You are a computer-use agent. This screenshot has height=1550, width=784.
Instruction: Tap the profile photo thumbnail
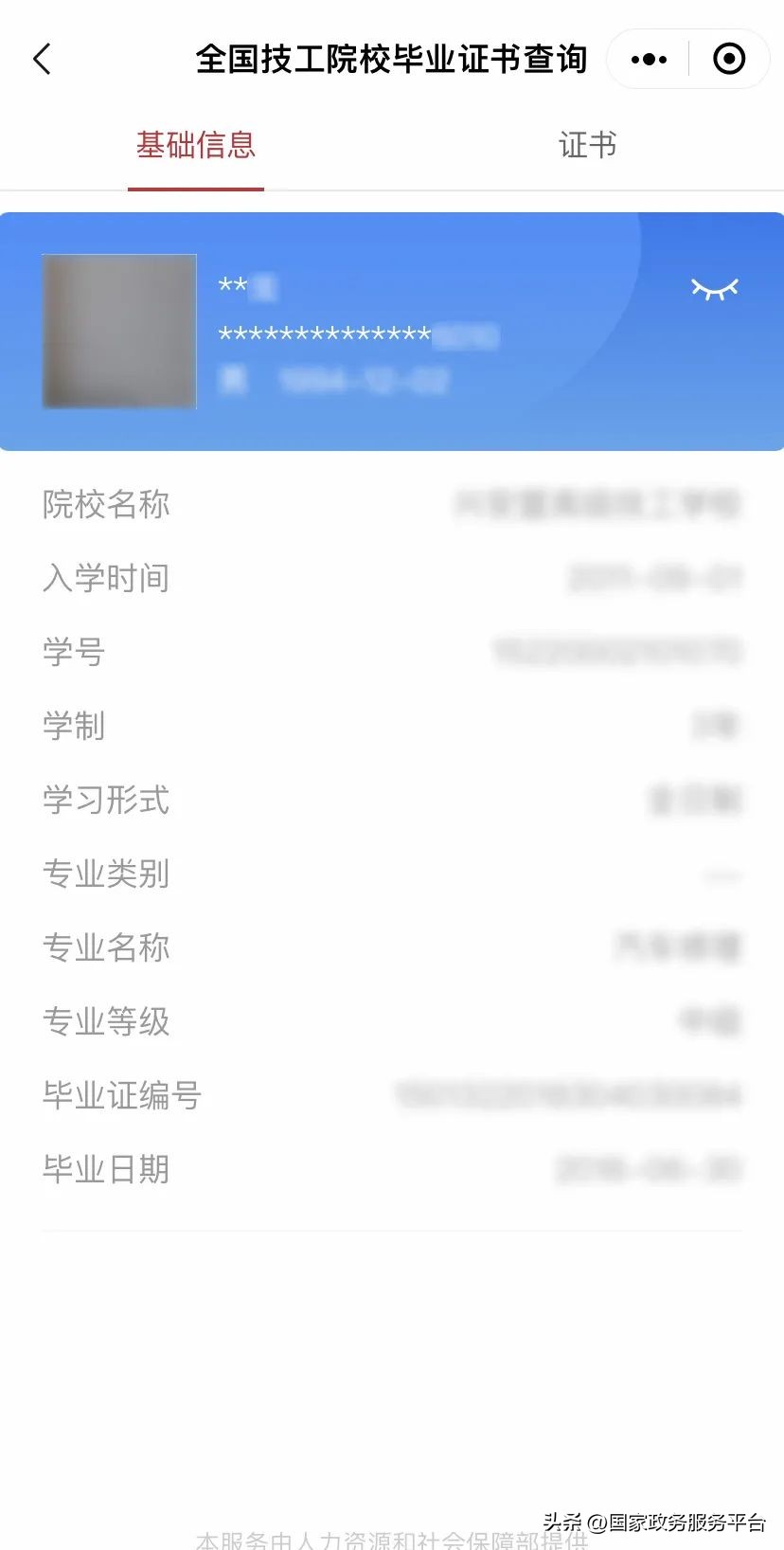click(118, 331)
